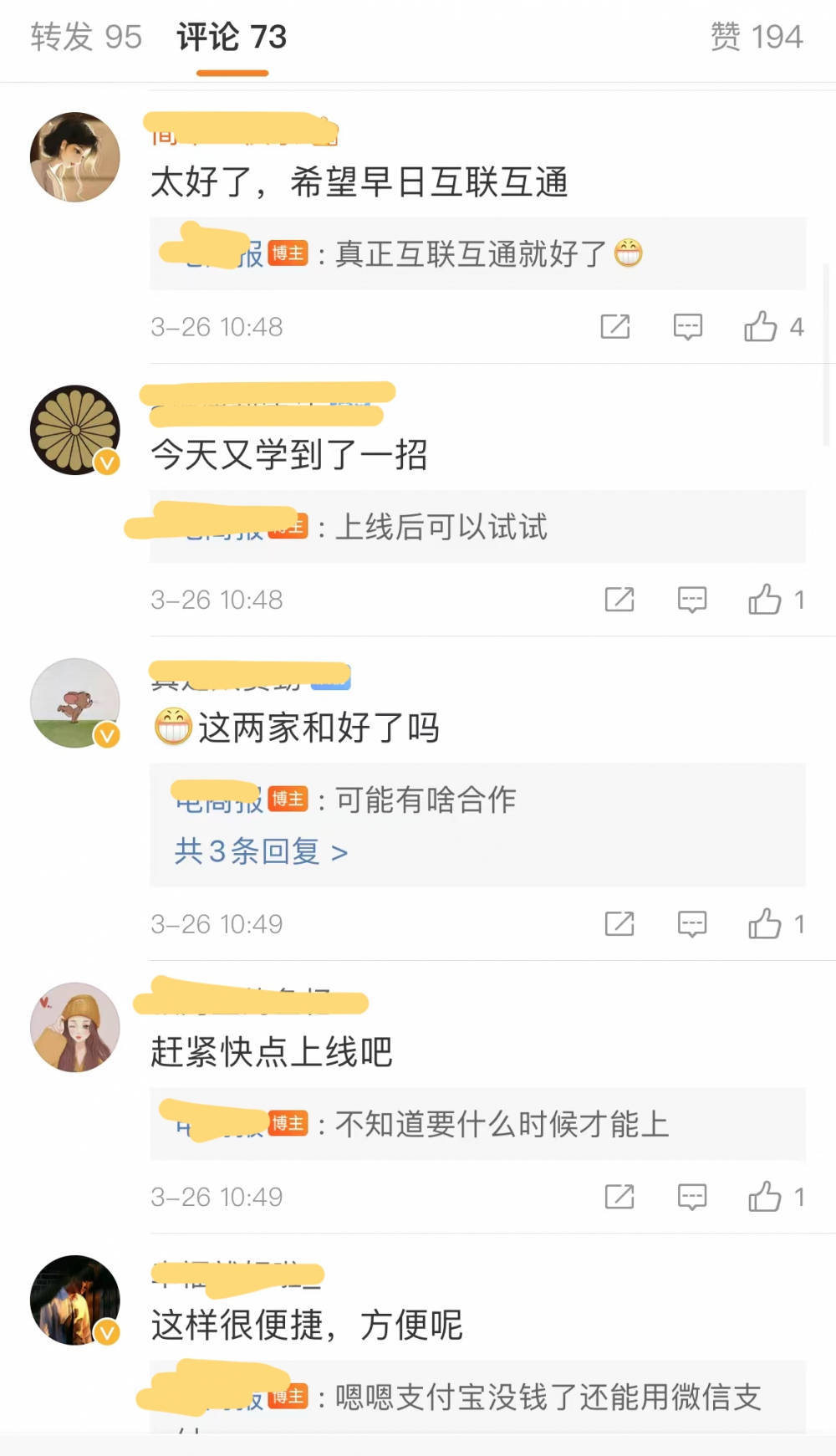Screen dimensions: 836x1456
Task: Repost the comment 今天又学到了一招
Action: (619, 600)
